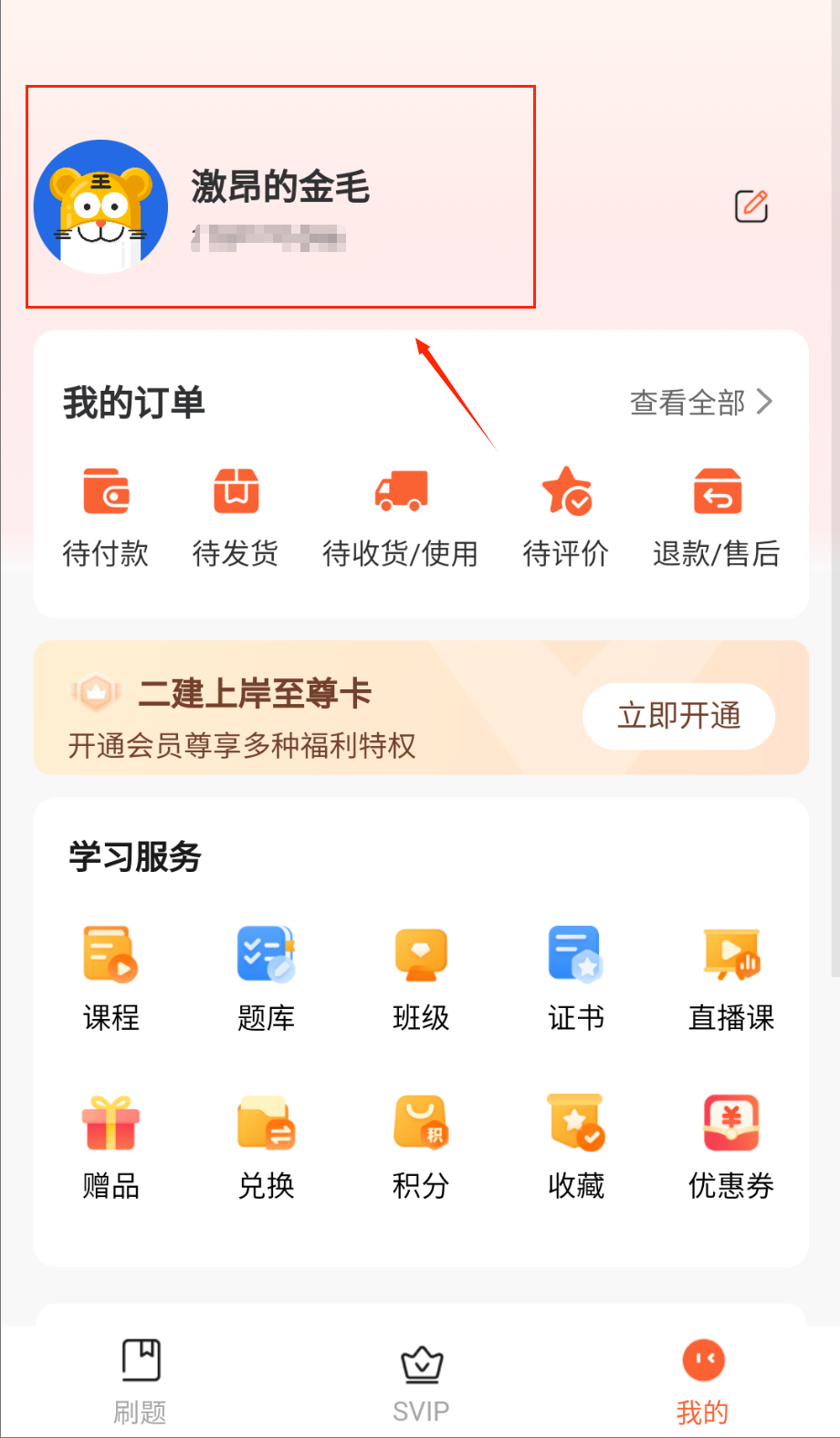Go to 待评价 orders
The width and height of the screenshot is (840, 1438).
pyautogui.click(x=566, y=515)
